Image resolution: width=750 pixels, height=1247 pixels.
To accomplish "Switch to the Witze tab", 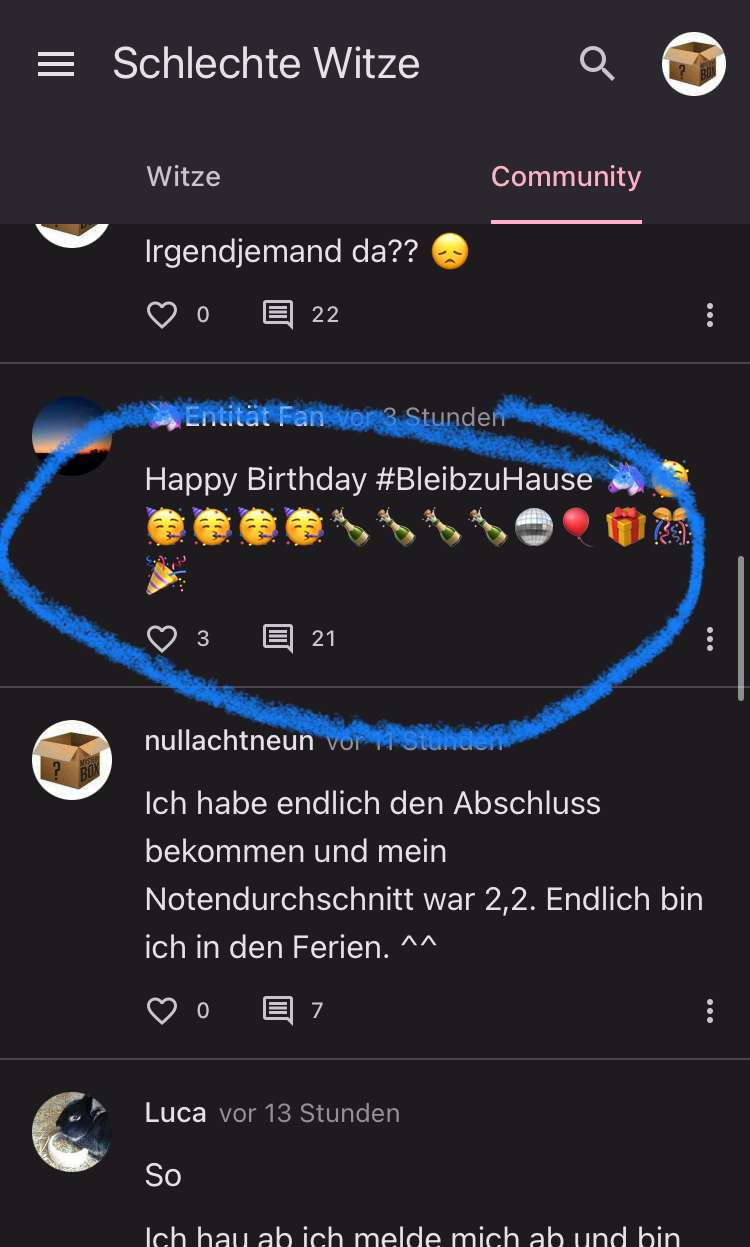I will click(183, 177).
